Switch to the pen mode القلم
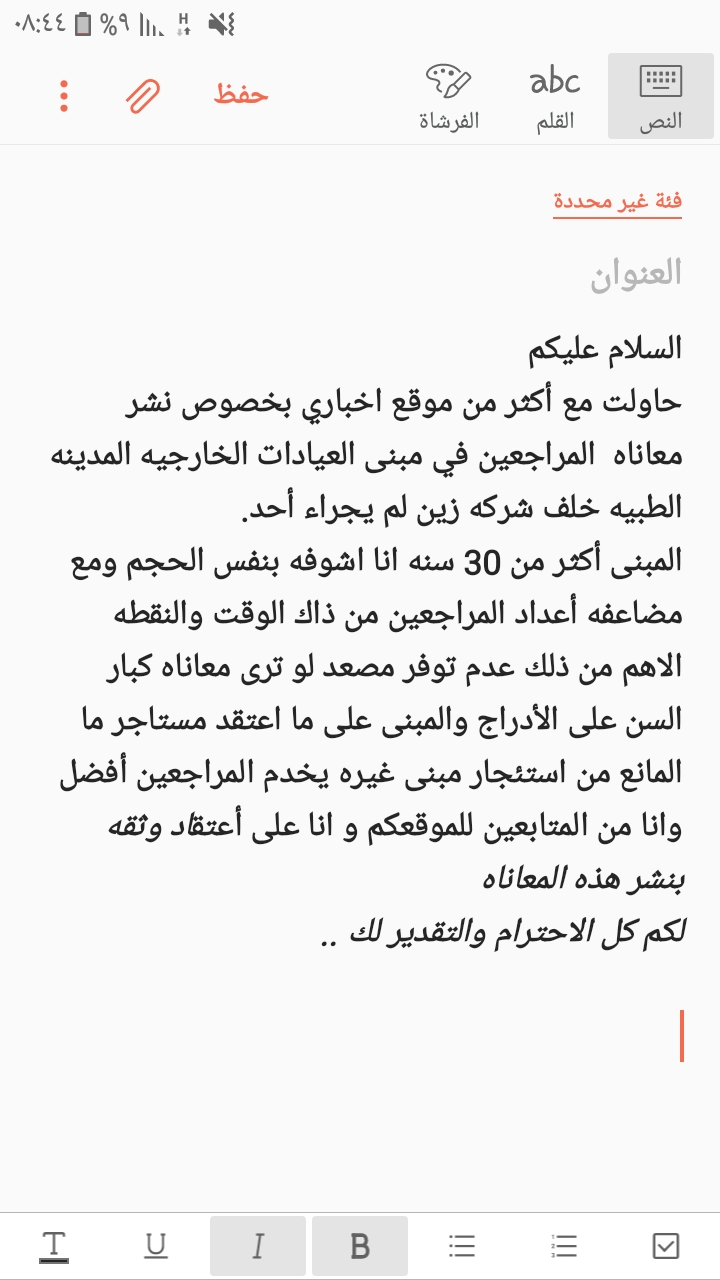The height and width of the screenshot is (1280, 720). [x=555, y=96]
